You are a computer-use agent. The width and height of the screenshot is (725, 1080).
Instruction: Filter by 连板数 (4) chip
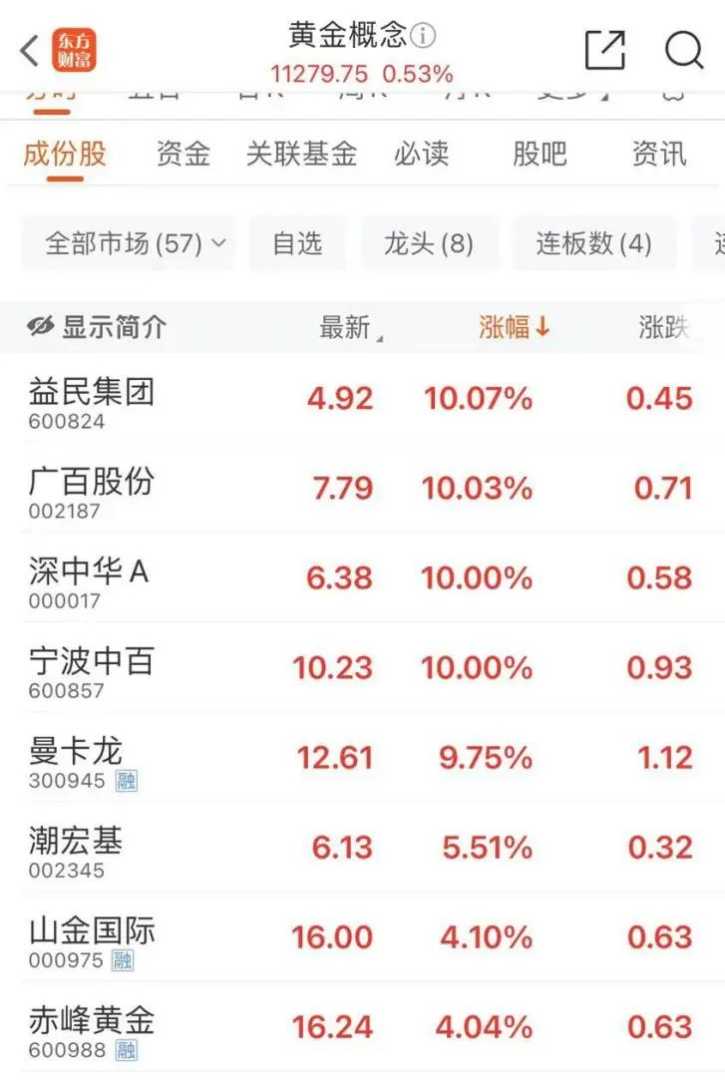(593, 243)
